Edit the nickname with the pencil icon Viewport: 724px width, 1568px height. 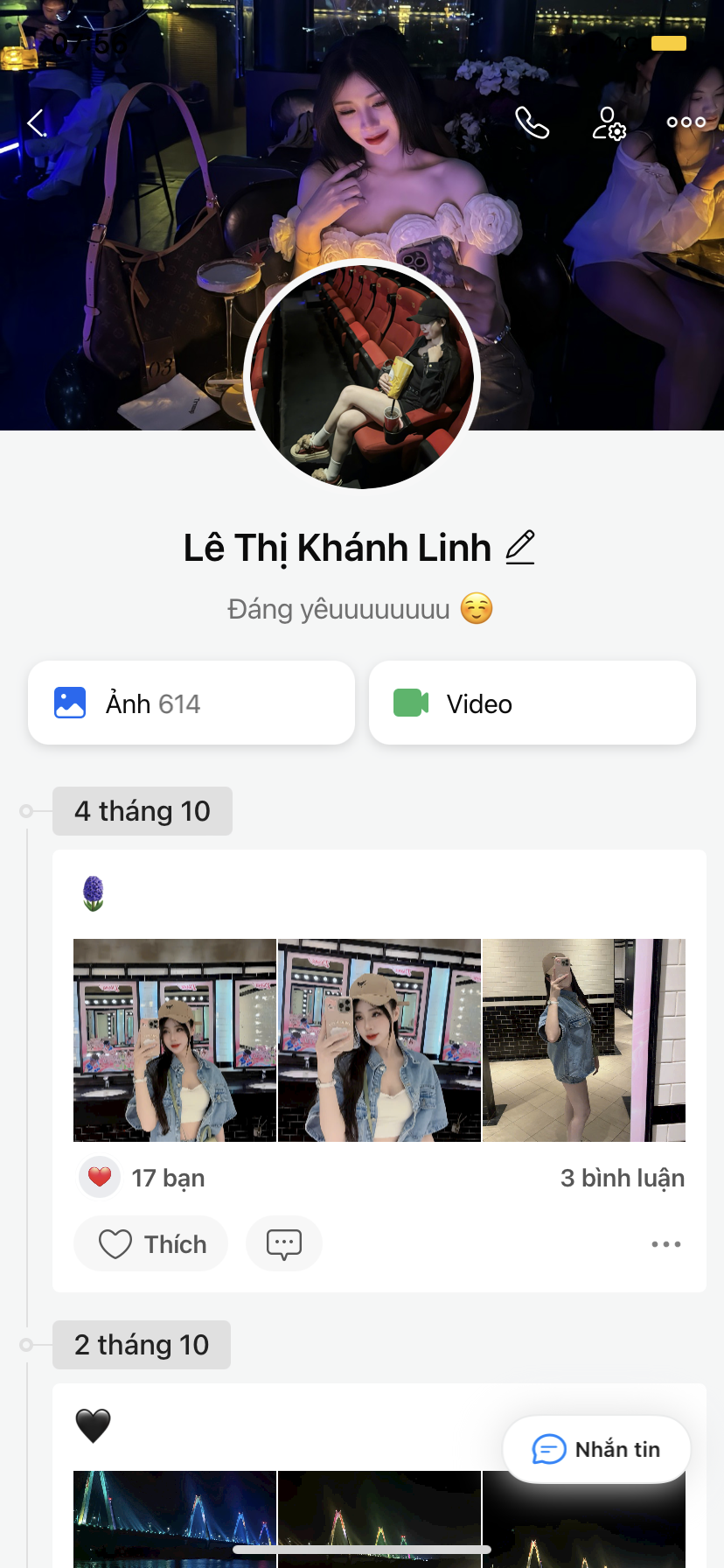click(x=520, y=548)
